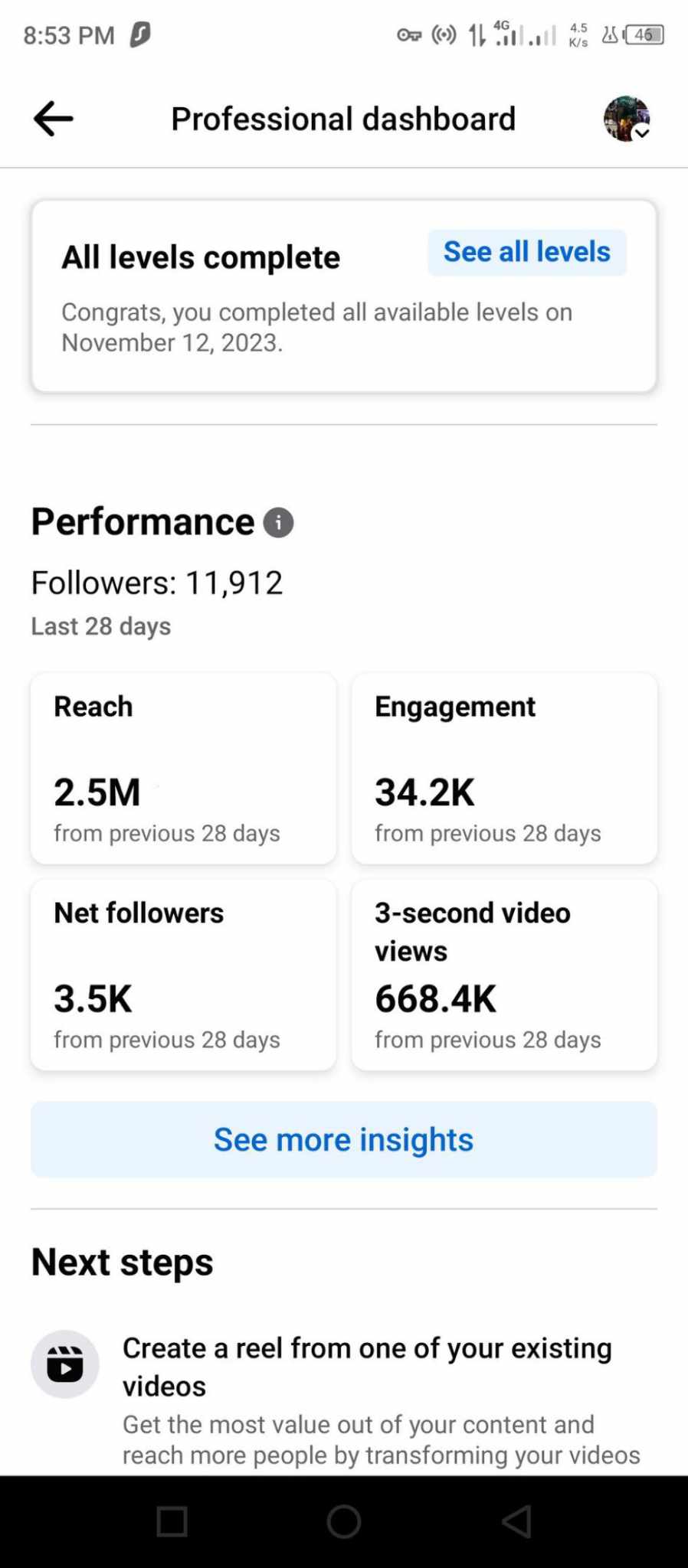Open the 3-second video views card
Viewport: 688px width, 1568px height.
tap(504, 975)
